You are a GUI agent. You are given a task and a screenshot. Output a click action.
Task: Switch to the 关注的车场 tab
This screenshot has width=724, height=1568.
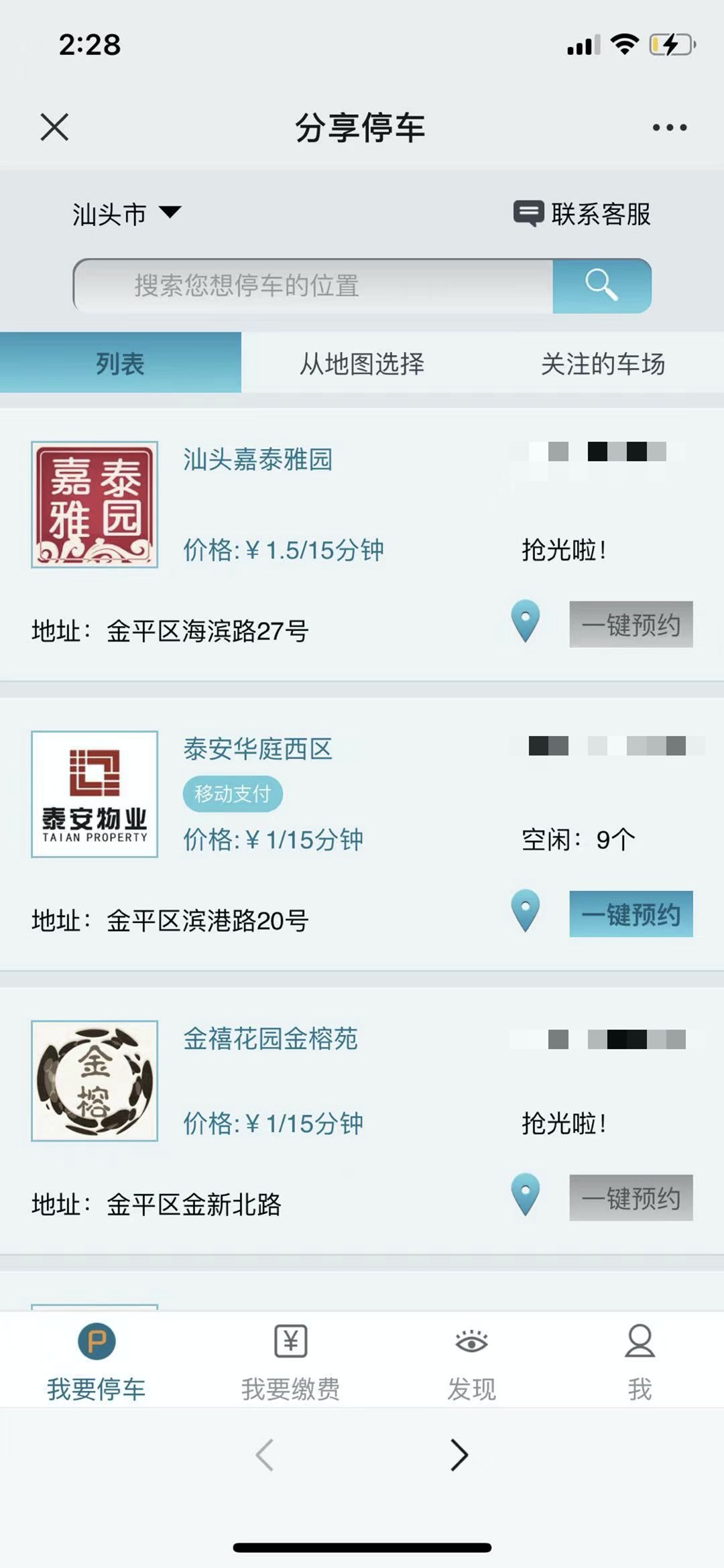(x=603, y=364)
